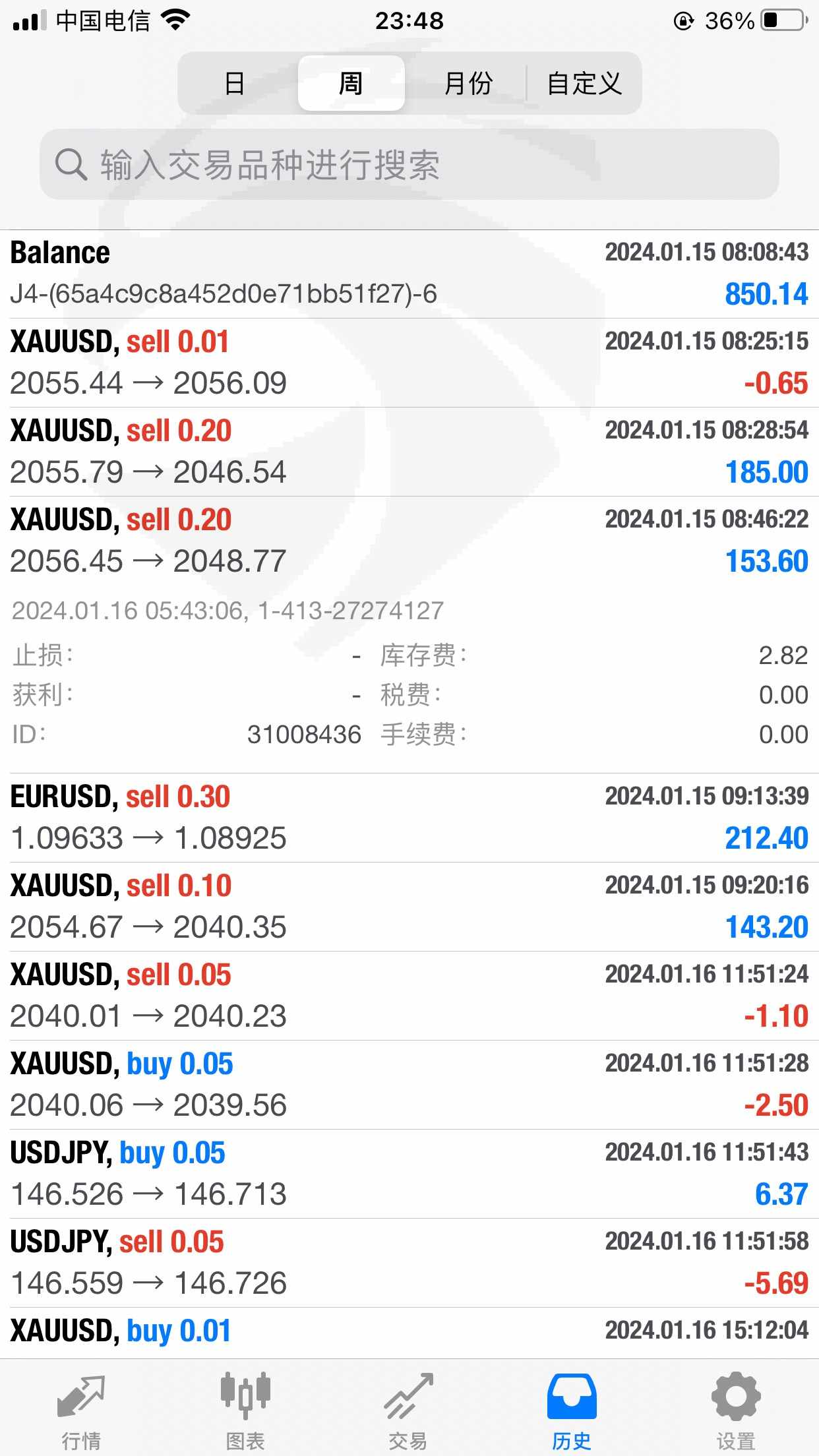
Task: Expand the XAUUSD trade with profit 185.00
Action: (409, 452)
